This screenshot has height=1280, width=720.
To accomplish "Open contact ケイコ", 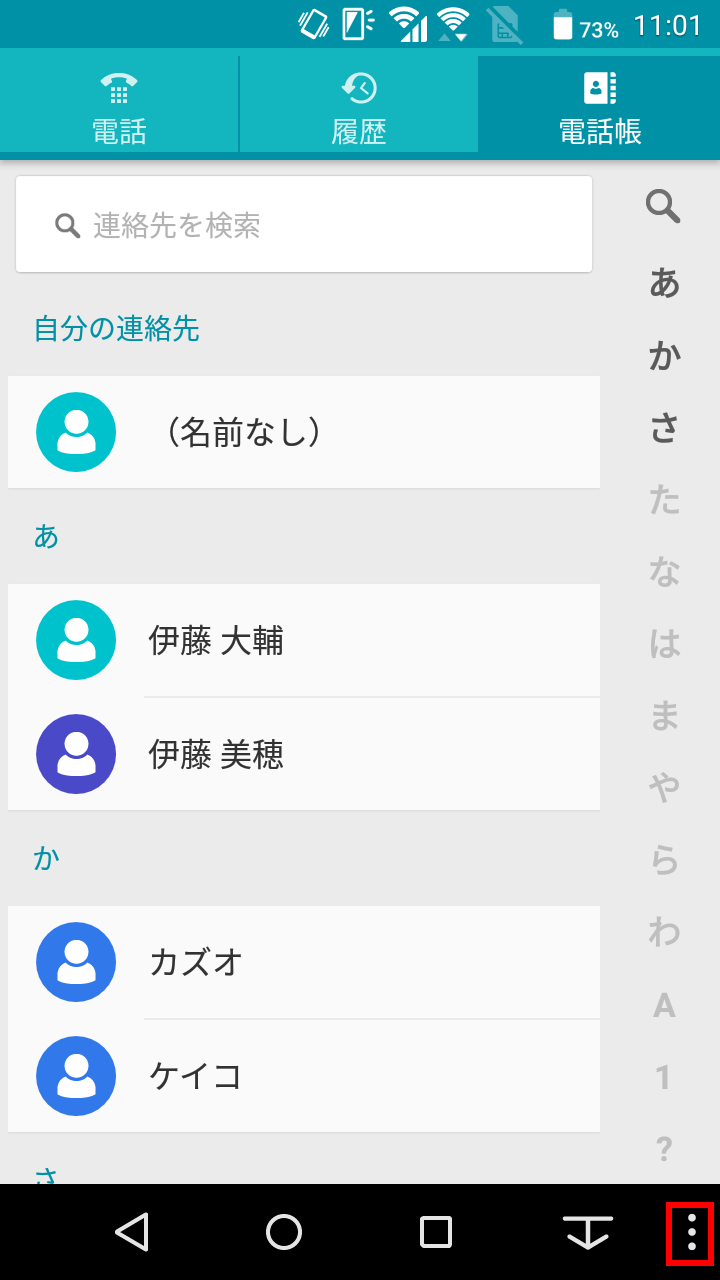I will click(304, 1076).
